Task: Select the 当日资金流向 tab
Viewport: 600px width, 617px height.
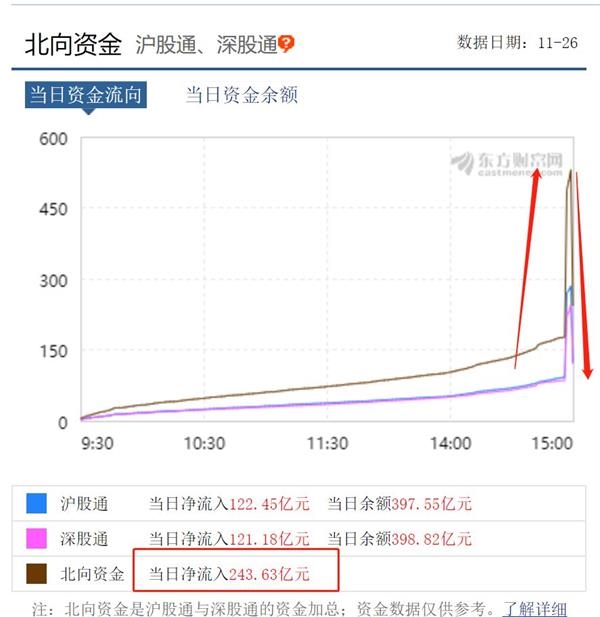Action: pyautogui.click(x=86, y=95)
